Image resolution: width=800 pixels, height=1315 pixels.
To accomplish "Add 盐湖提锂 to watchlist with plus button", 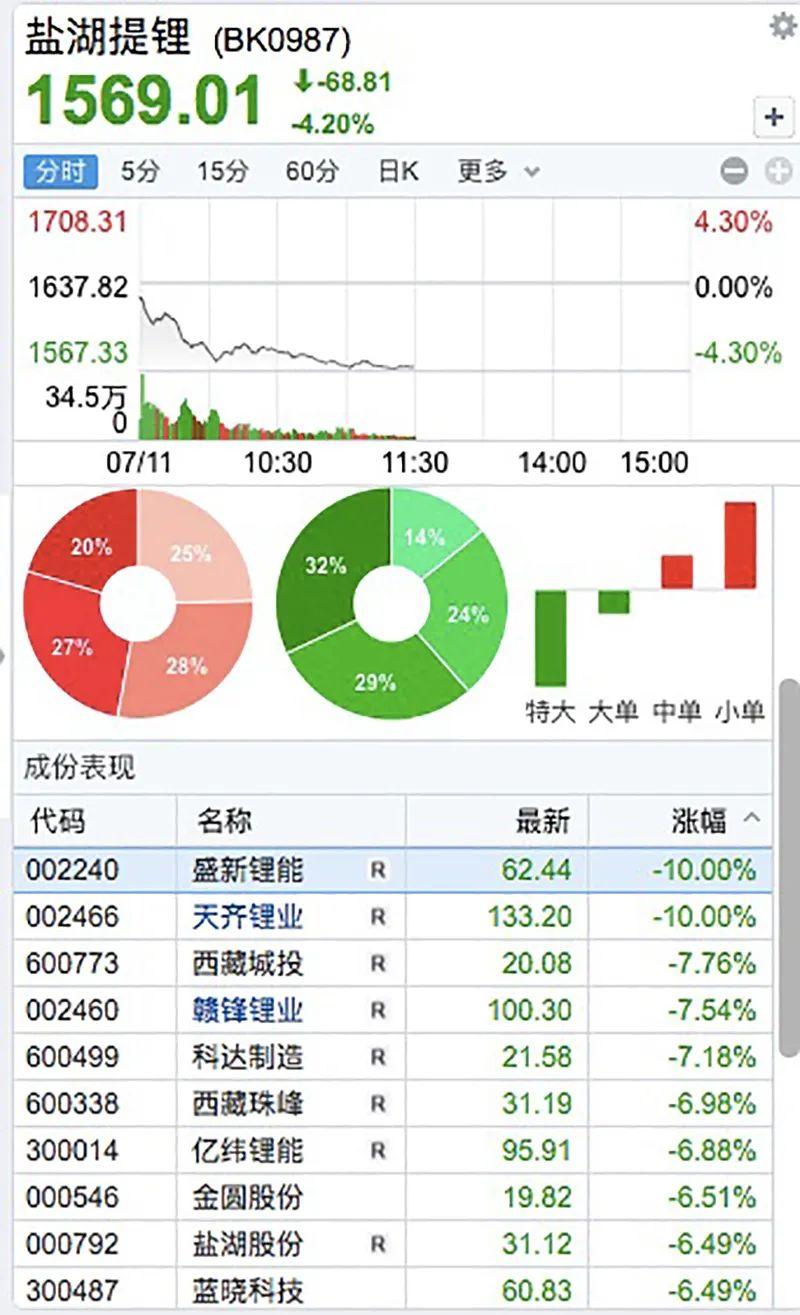I will coord(773,117).
